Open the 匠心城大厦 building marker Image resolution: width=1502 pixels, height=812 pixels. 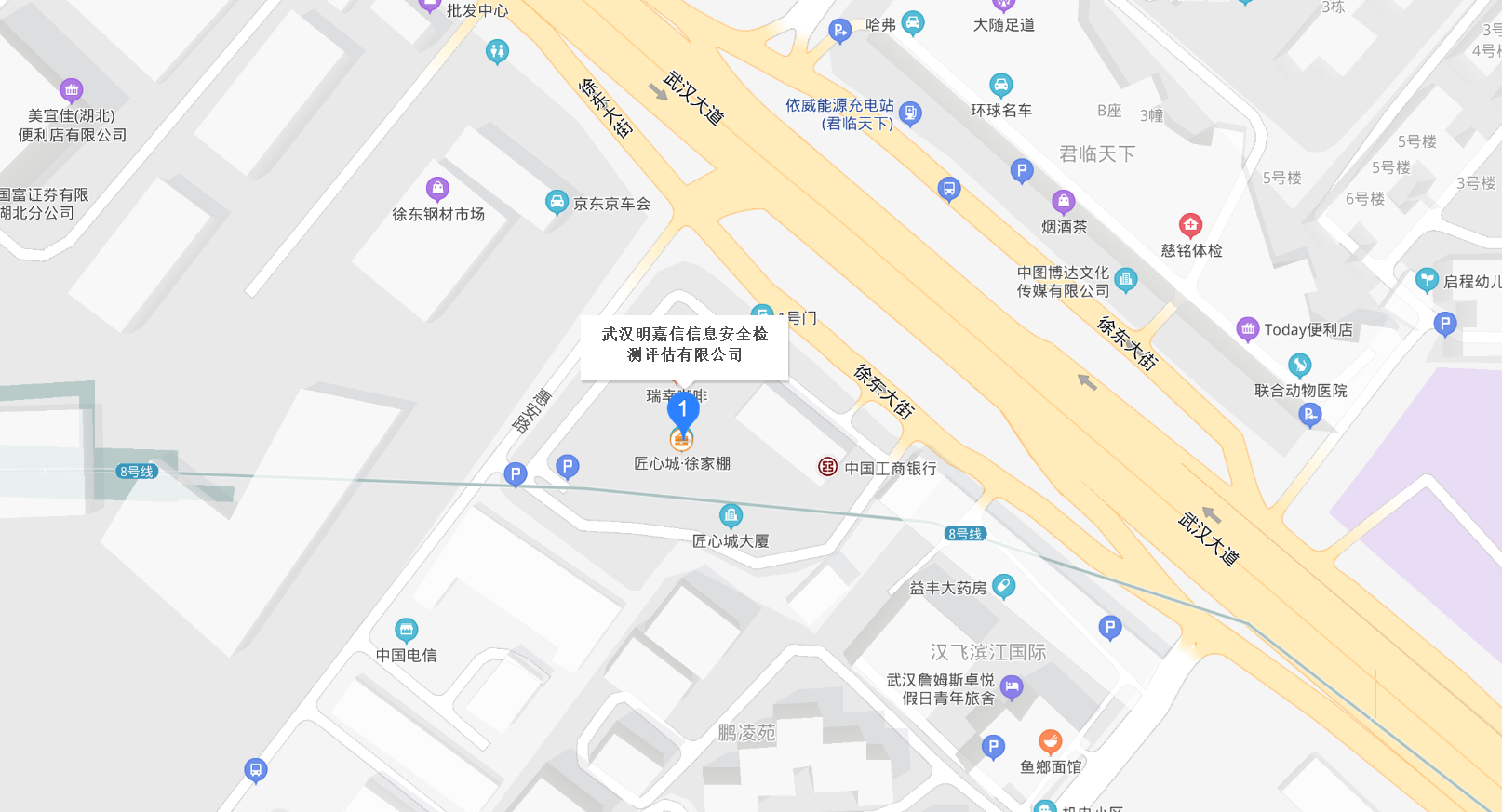(731, 514)
